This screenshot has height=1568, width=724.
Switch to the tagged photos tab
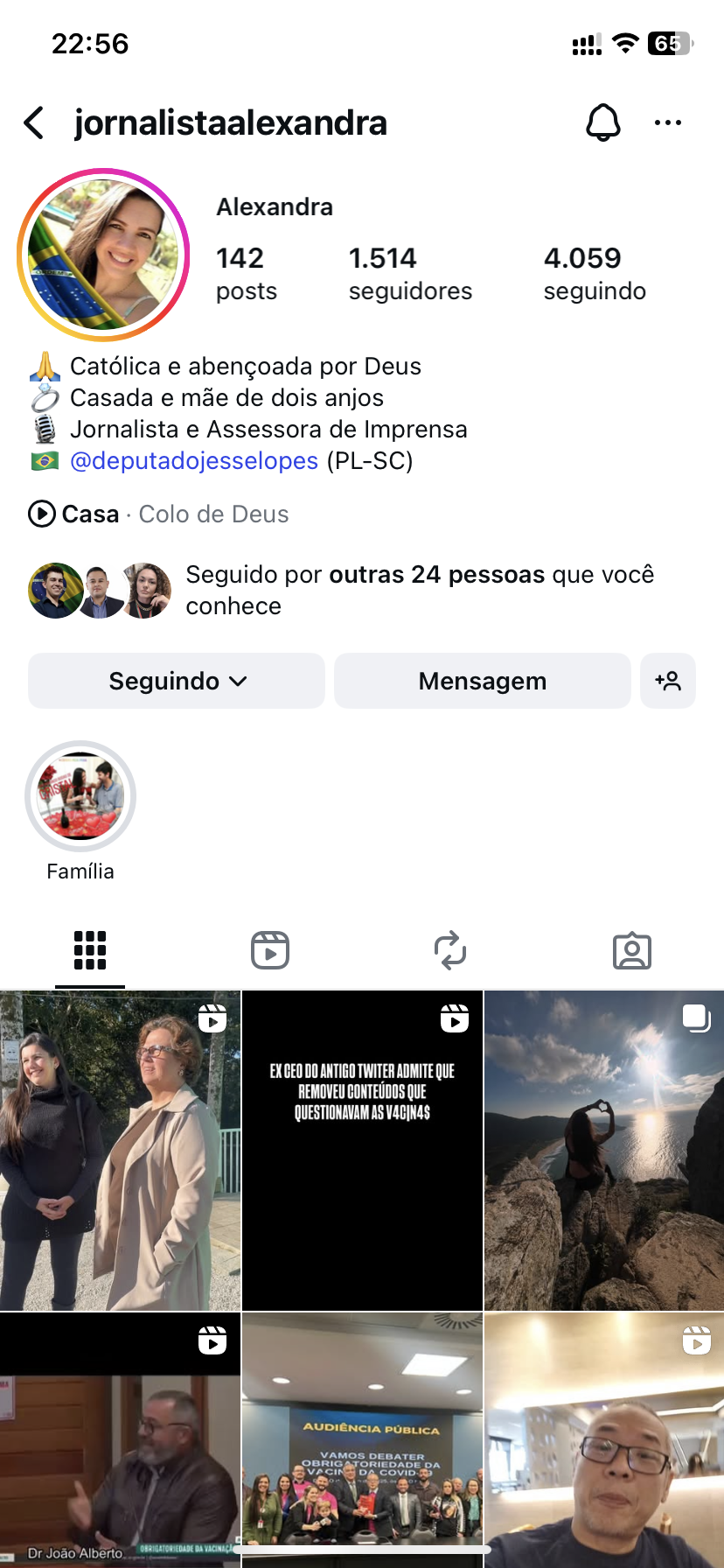[632, 950]
